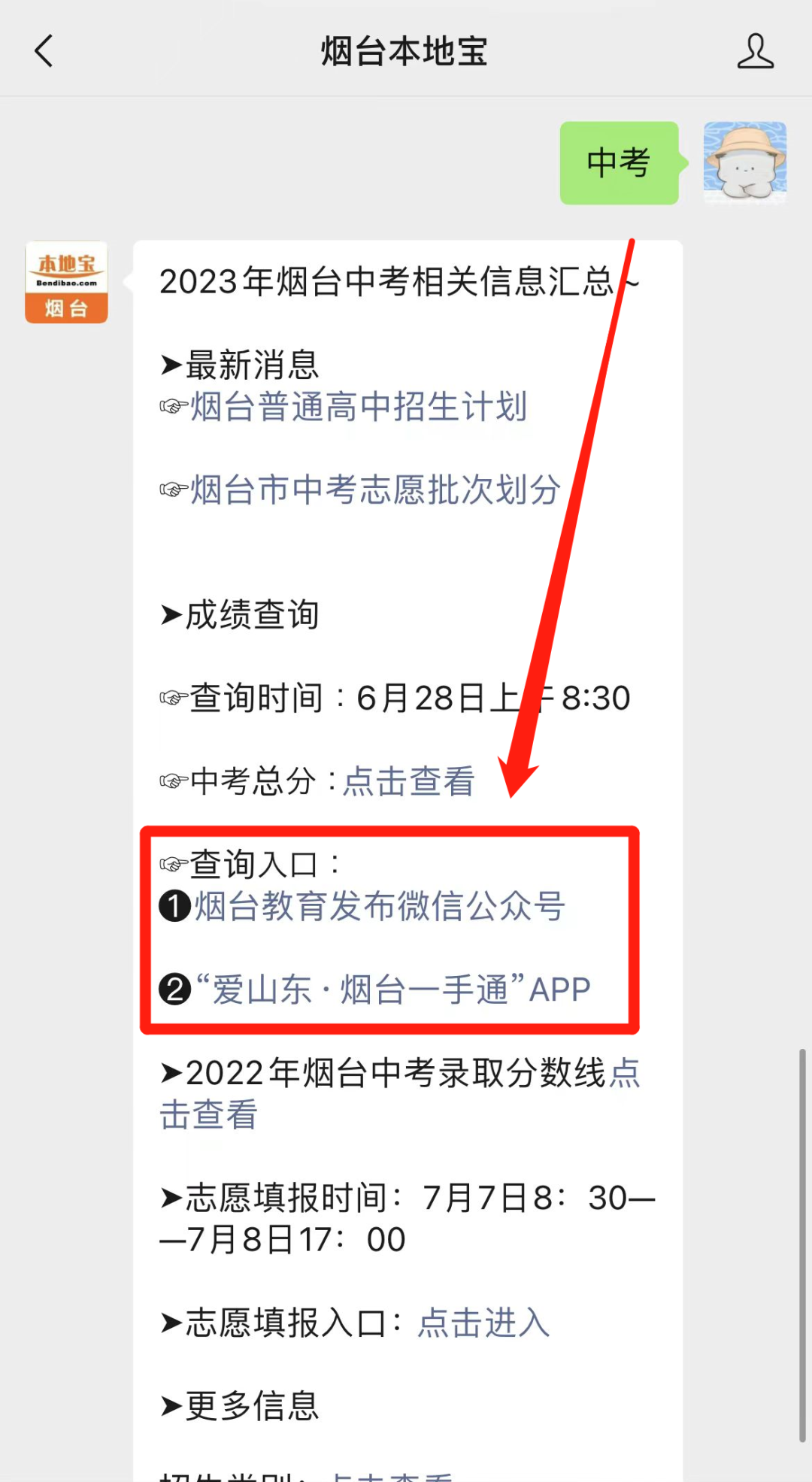The width and height of the screenshot is (812, 1482).
Task: Tap the back arrow to exit chat
Action: point(43,51)
